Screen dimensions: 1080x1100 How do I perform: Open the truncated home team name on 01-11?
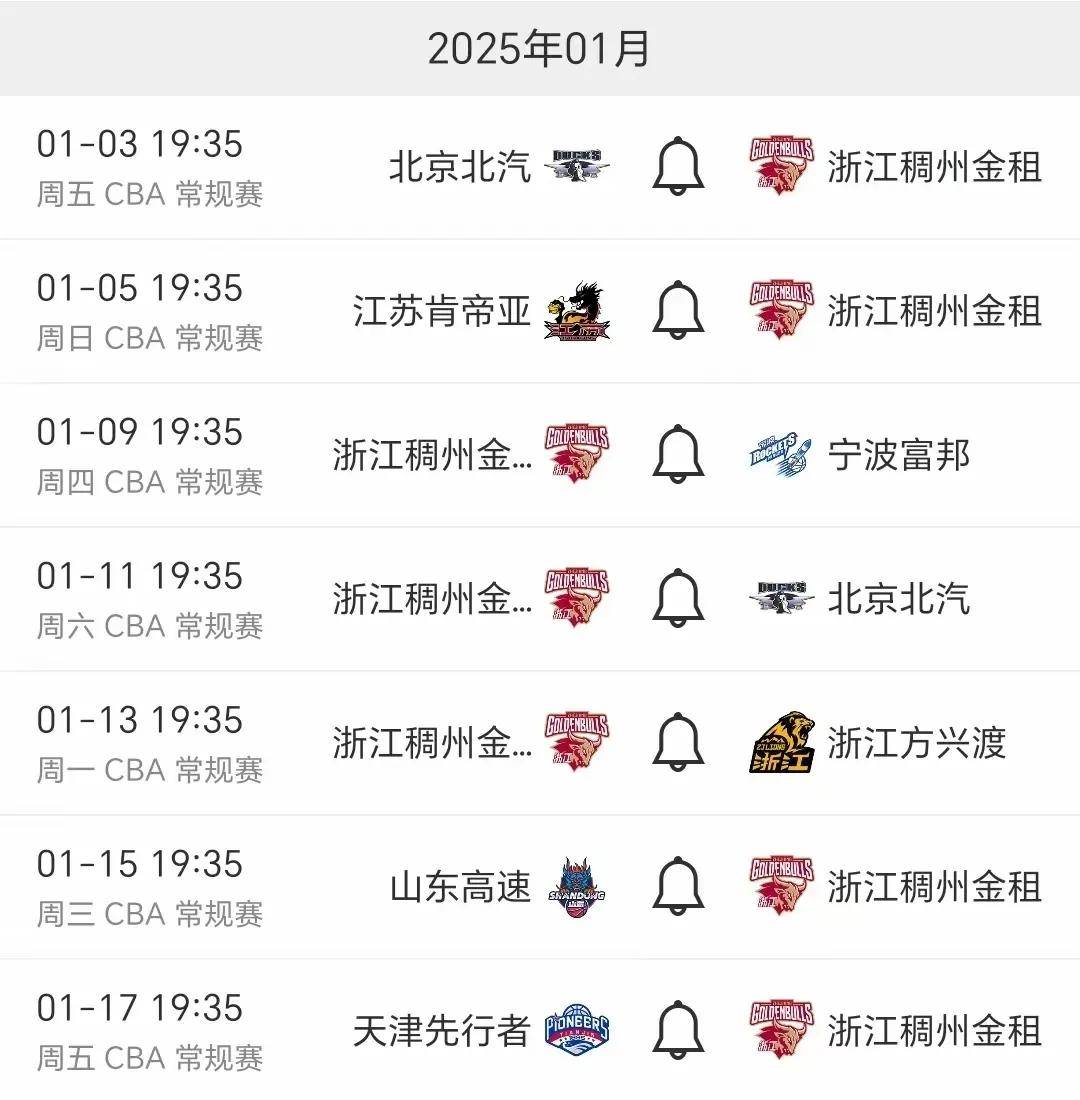tap(430, 595)
